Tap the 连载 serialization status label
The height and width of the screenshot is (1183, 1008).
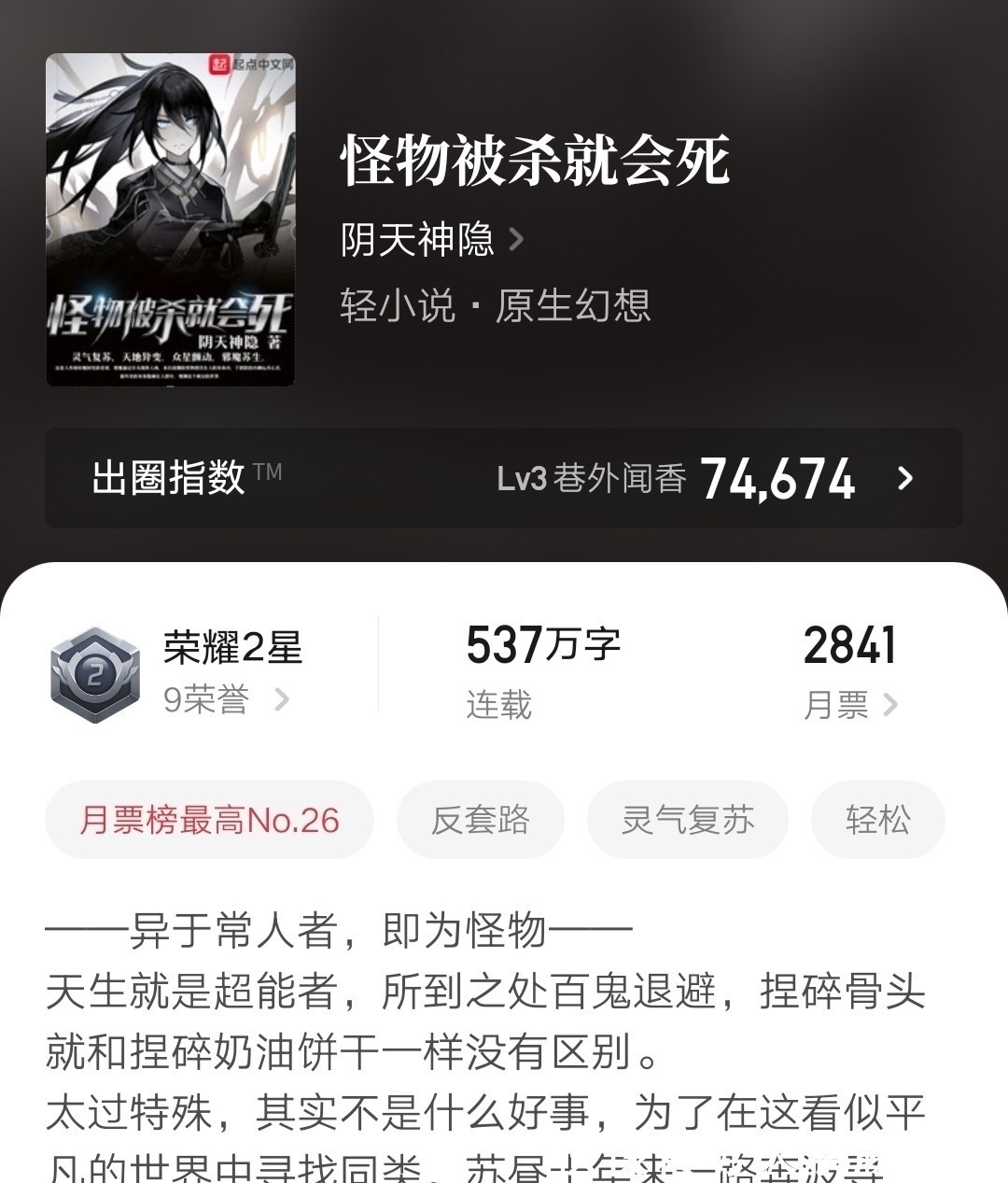tap(497, 706)
